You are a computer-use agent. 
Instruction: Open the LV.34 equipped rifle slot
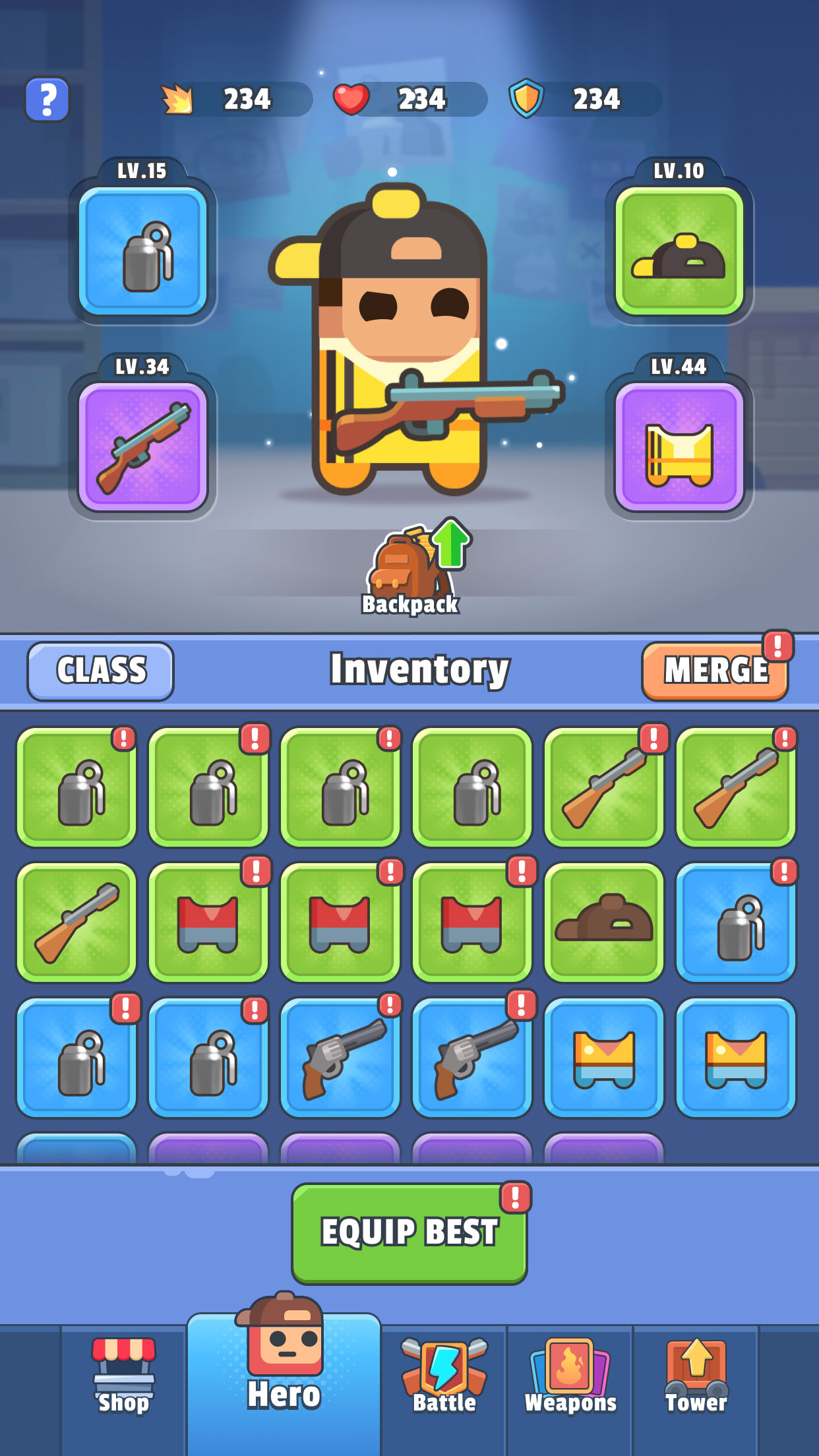[x=143, y=446]
